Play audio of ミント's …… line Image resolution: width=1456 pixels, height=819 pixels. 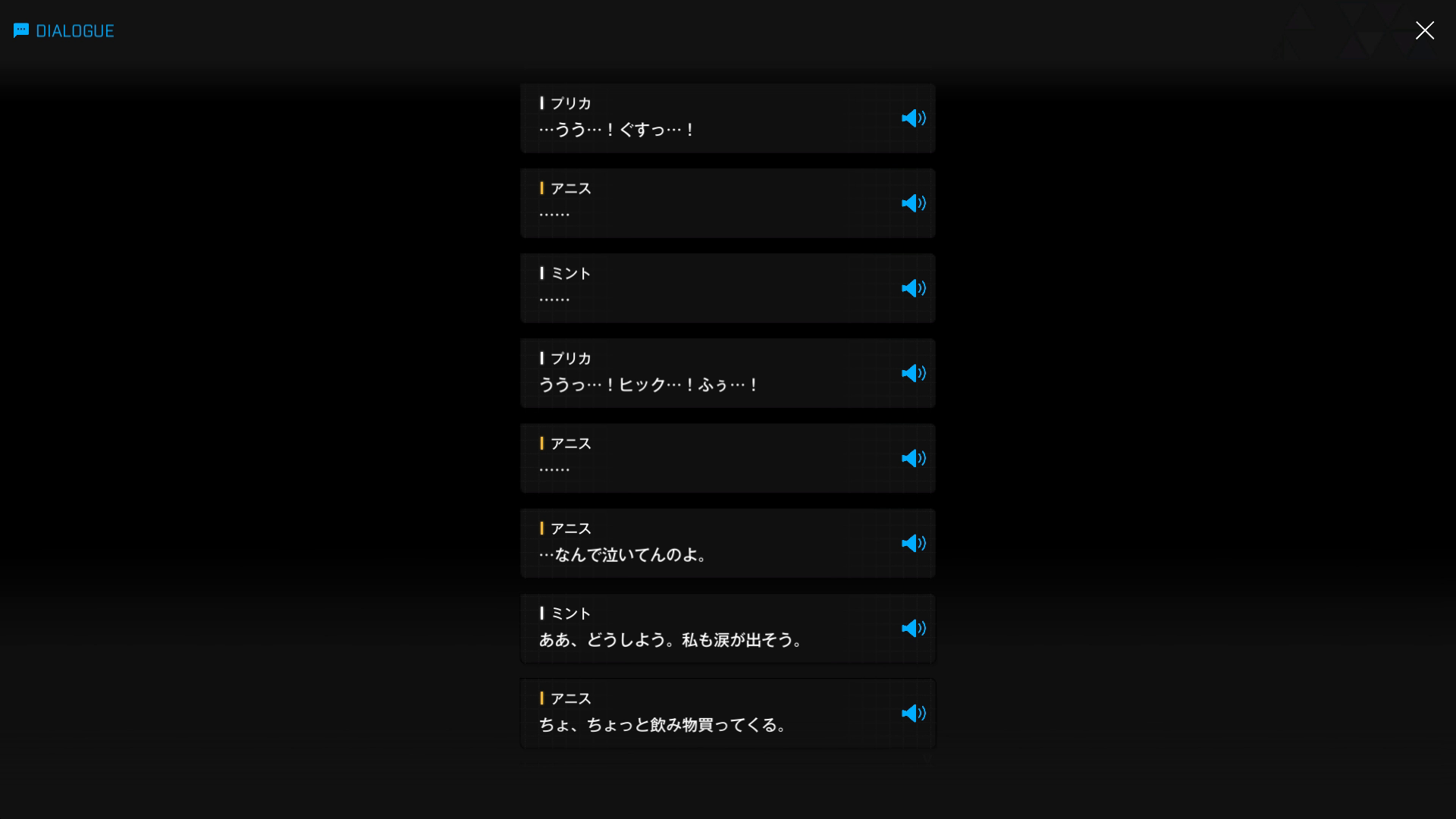(913, 288)
